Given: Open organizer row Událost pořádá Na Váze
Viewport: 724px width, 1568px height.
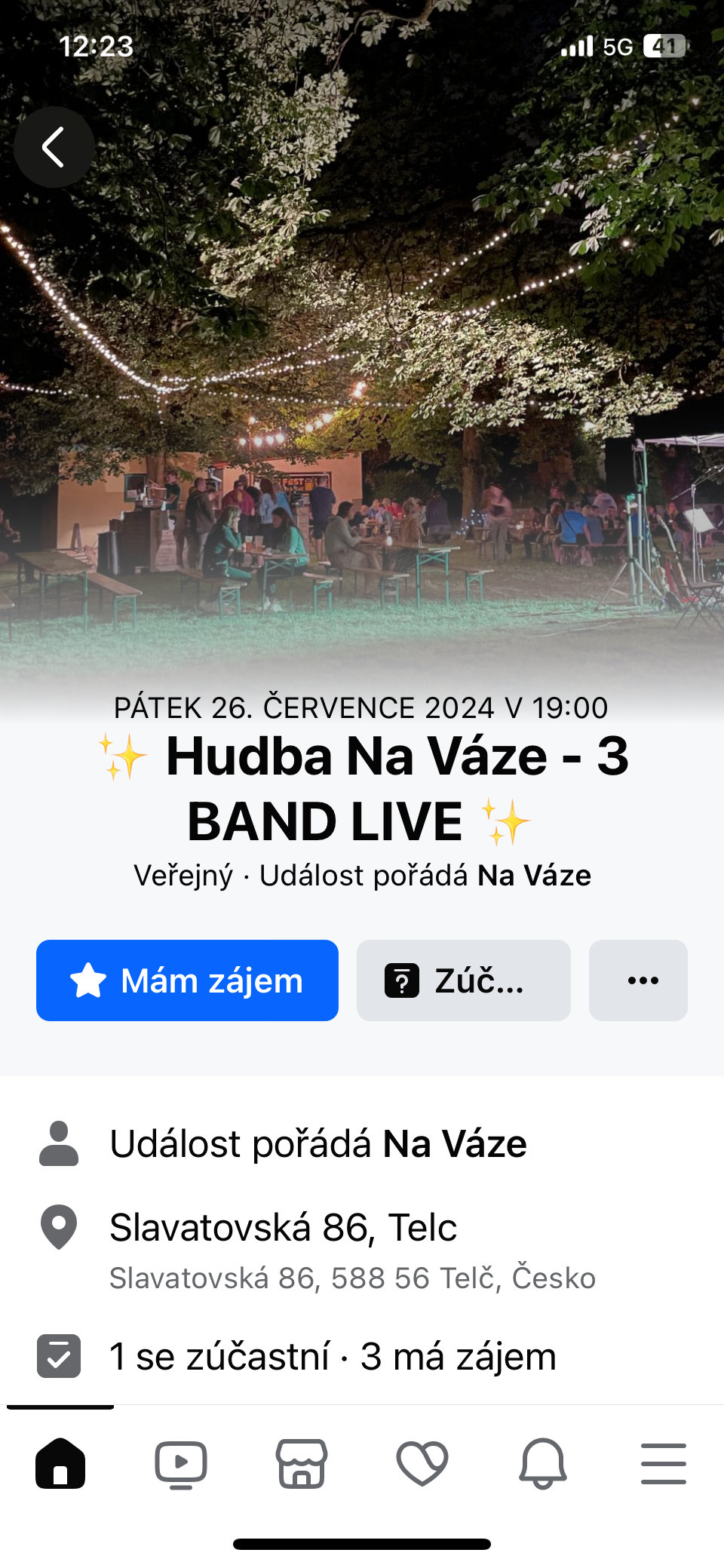Looking at the screenshot, I should [x=318, y=1143].
